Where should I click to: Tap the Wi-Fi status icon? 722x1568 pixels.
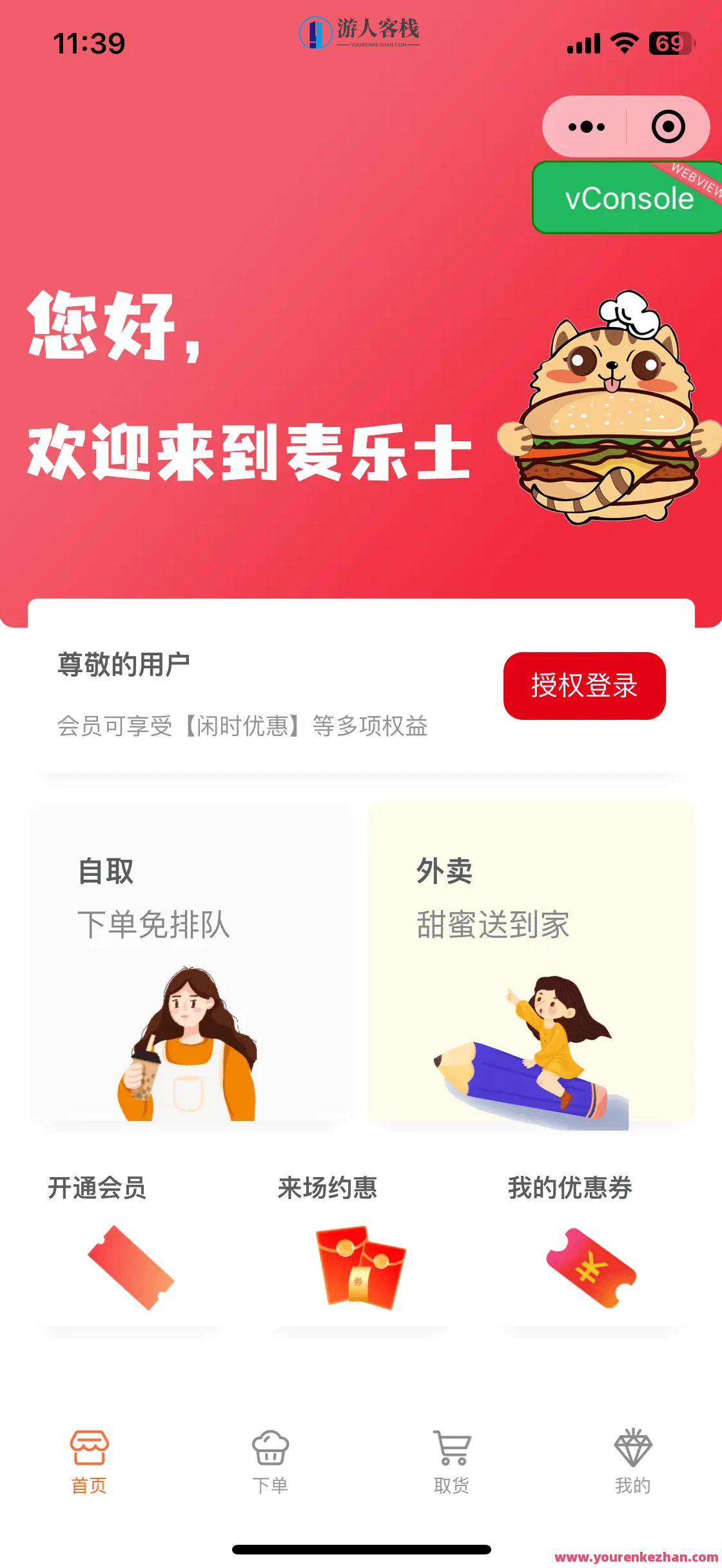(x=623, y=44)
